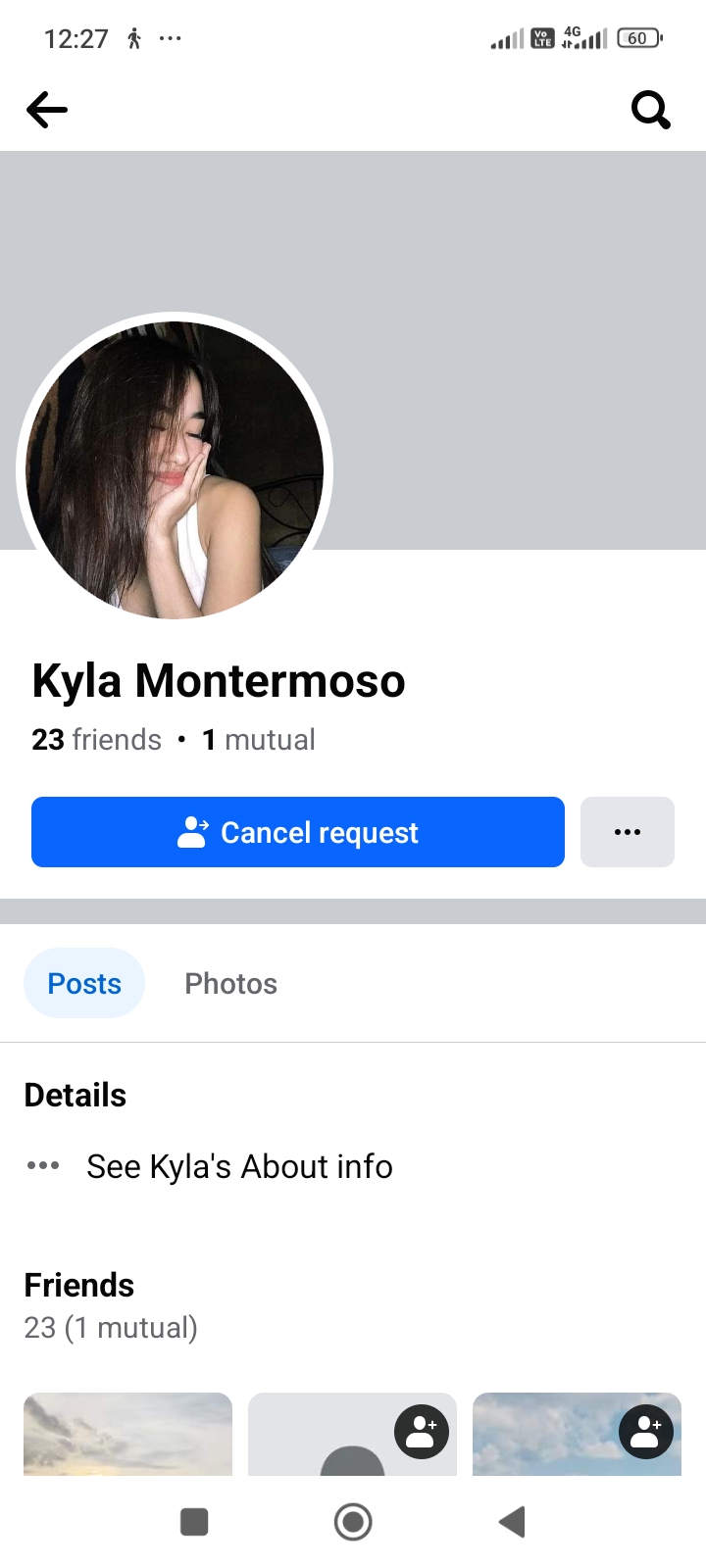The height and width of the screenshot is (1568, 706).
Task: Open the more options button beside Cancel request
Action: tap(628, 832)
